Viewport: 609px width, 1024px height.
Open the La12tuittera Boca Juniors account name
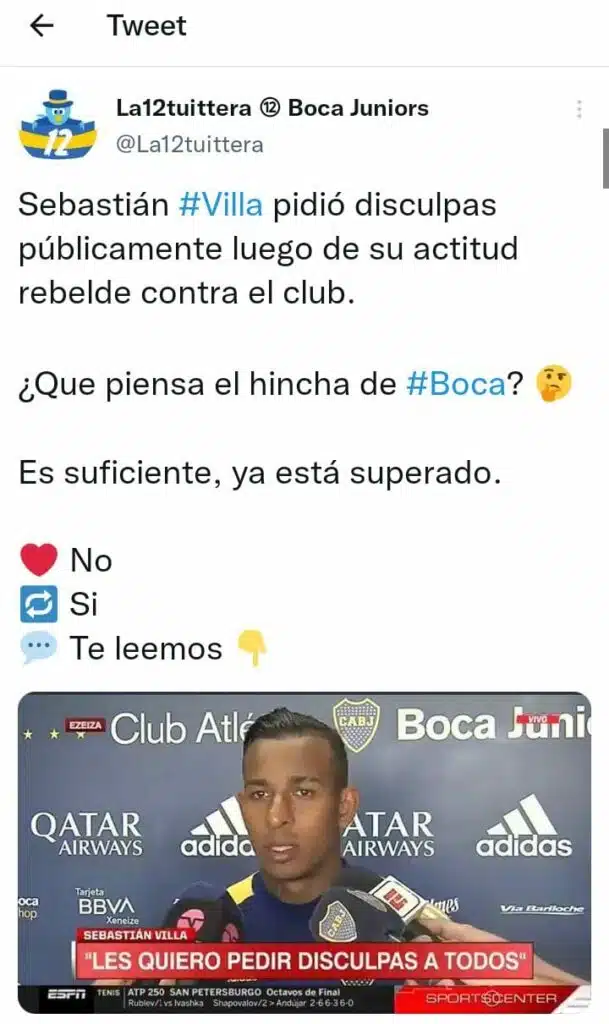272,108
